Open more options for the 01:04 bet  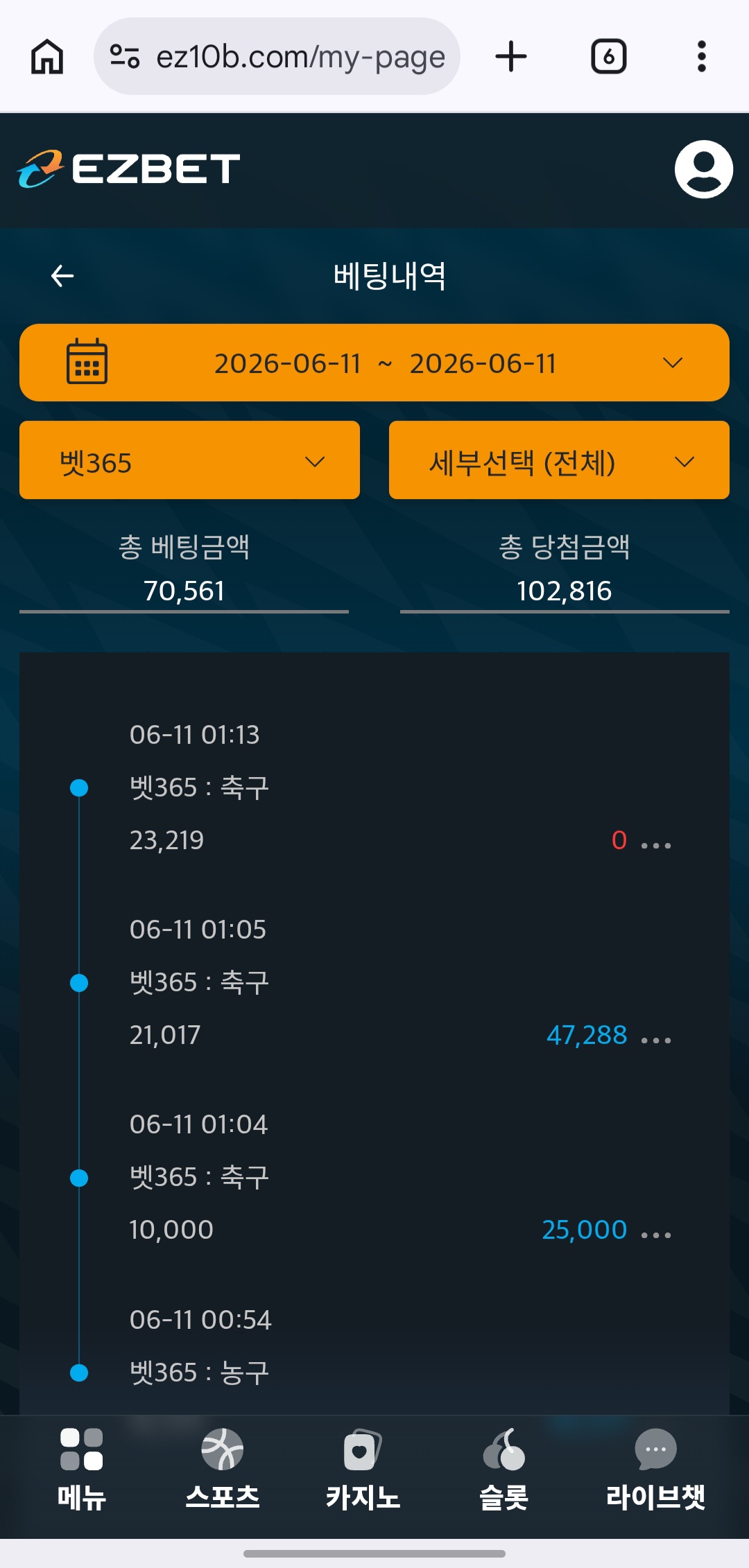(656, 1235)
